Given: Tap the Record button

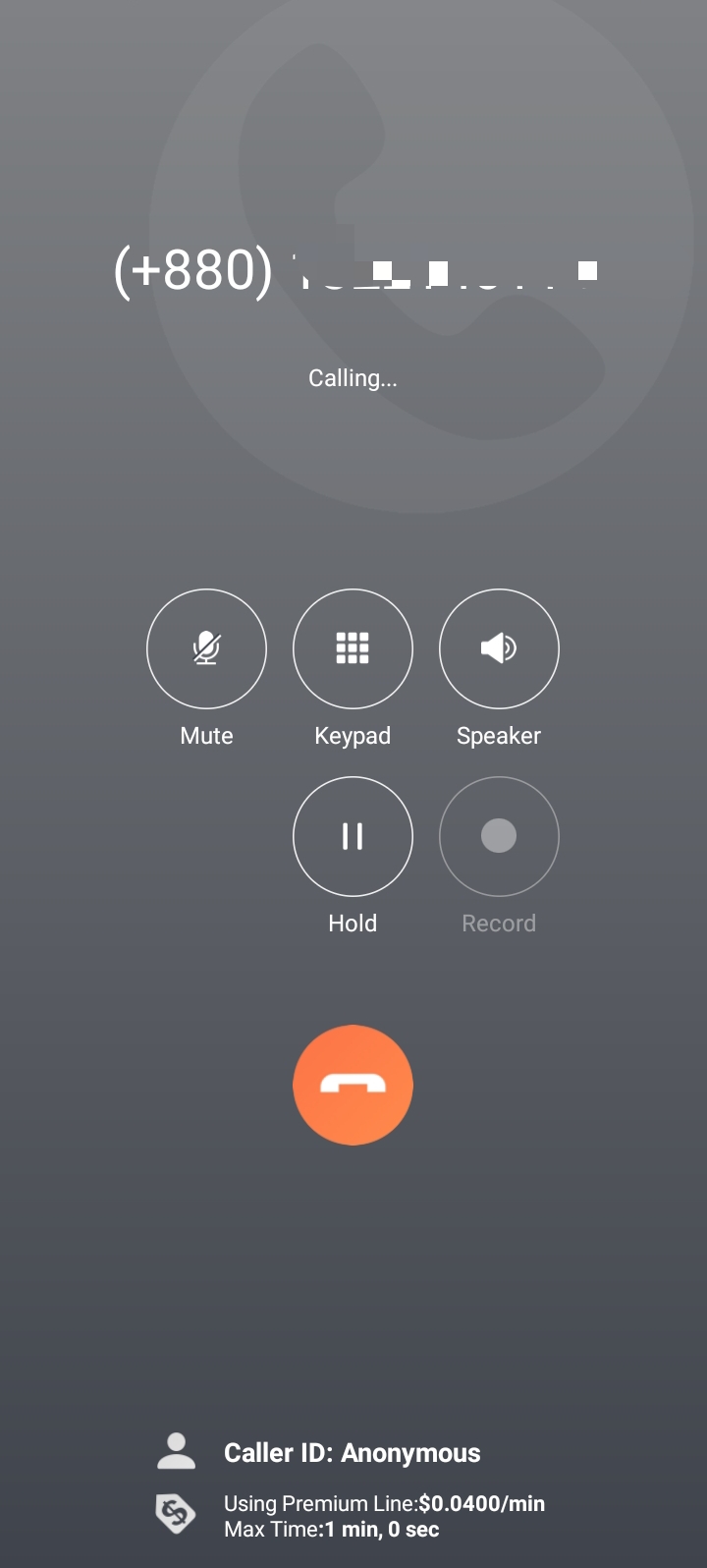Looking at the screenshot, I should [499, 836].
